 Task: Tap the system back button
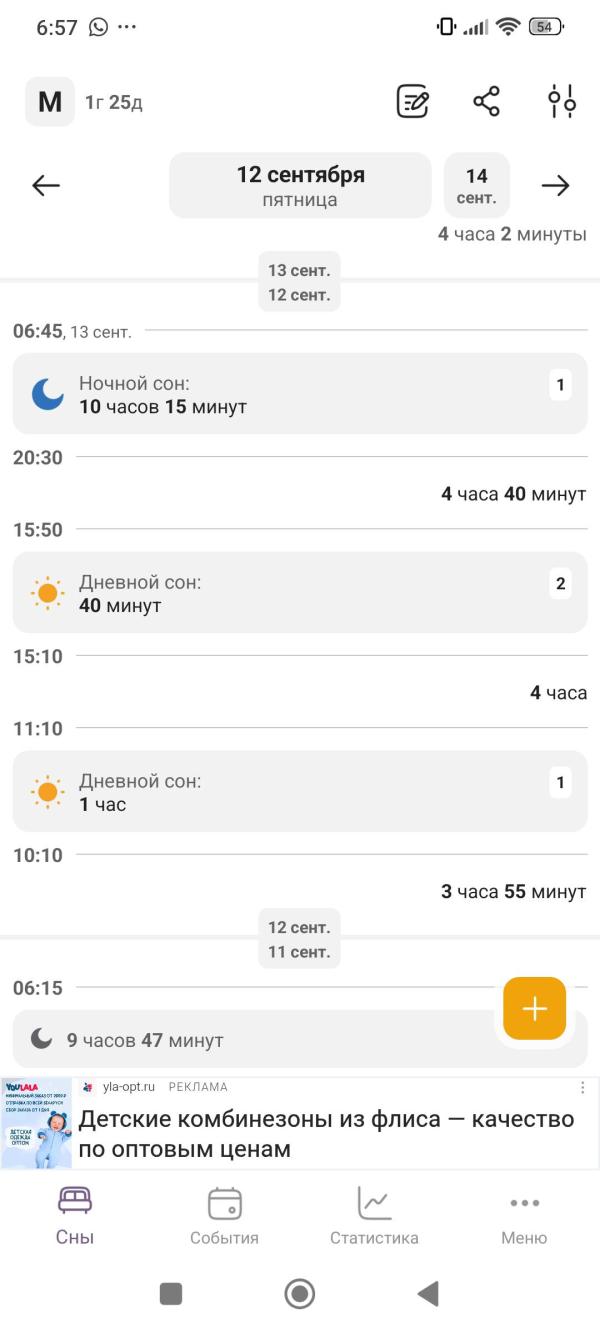pyautogui.click(x=428, y=1294)
